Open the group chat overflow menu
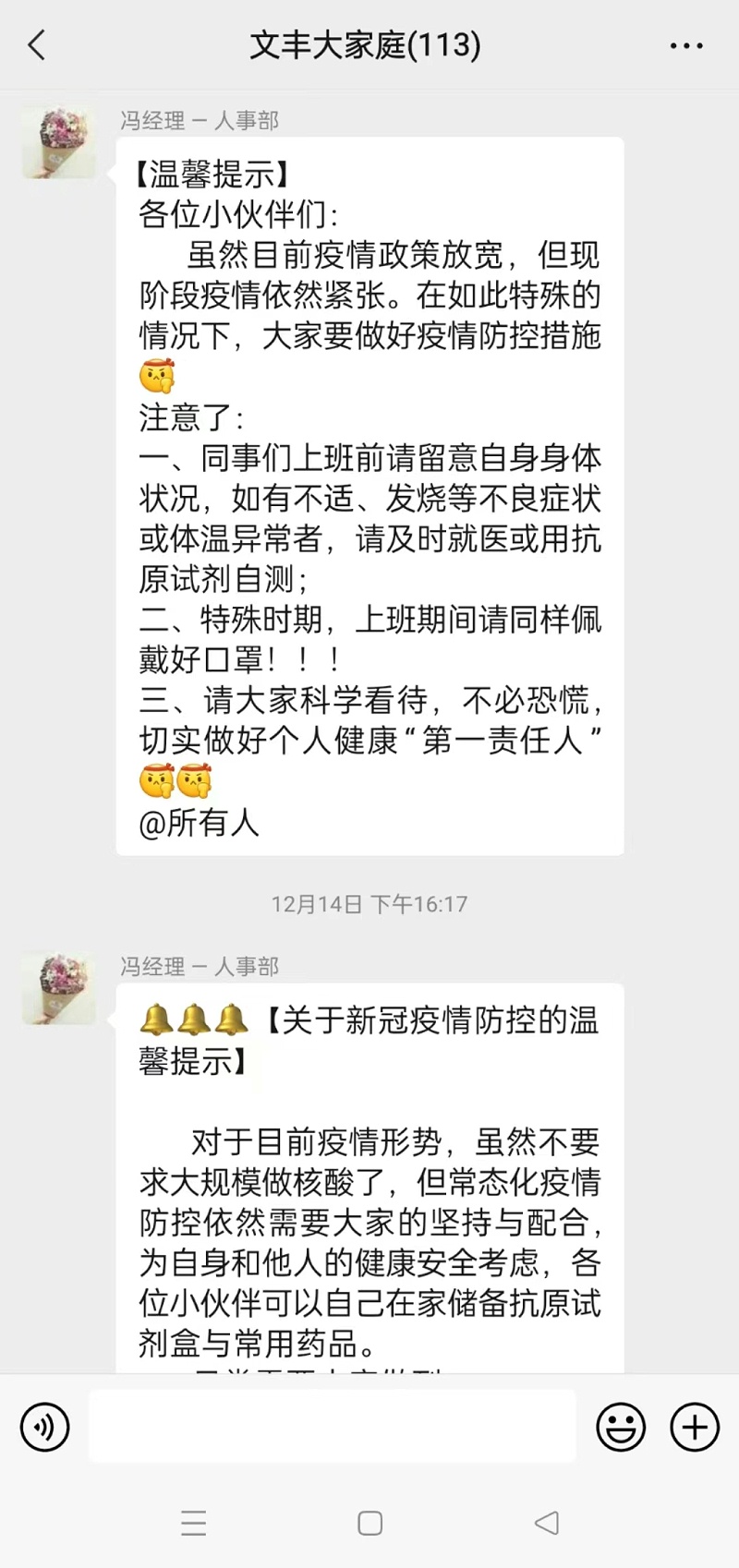 (686, 45)
